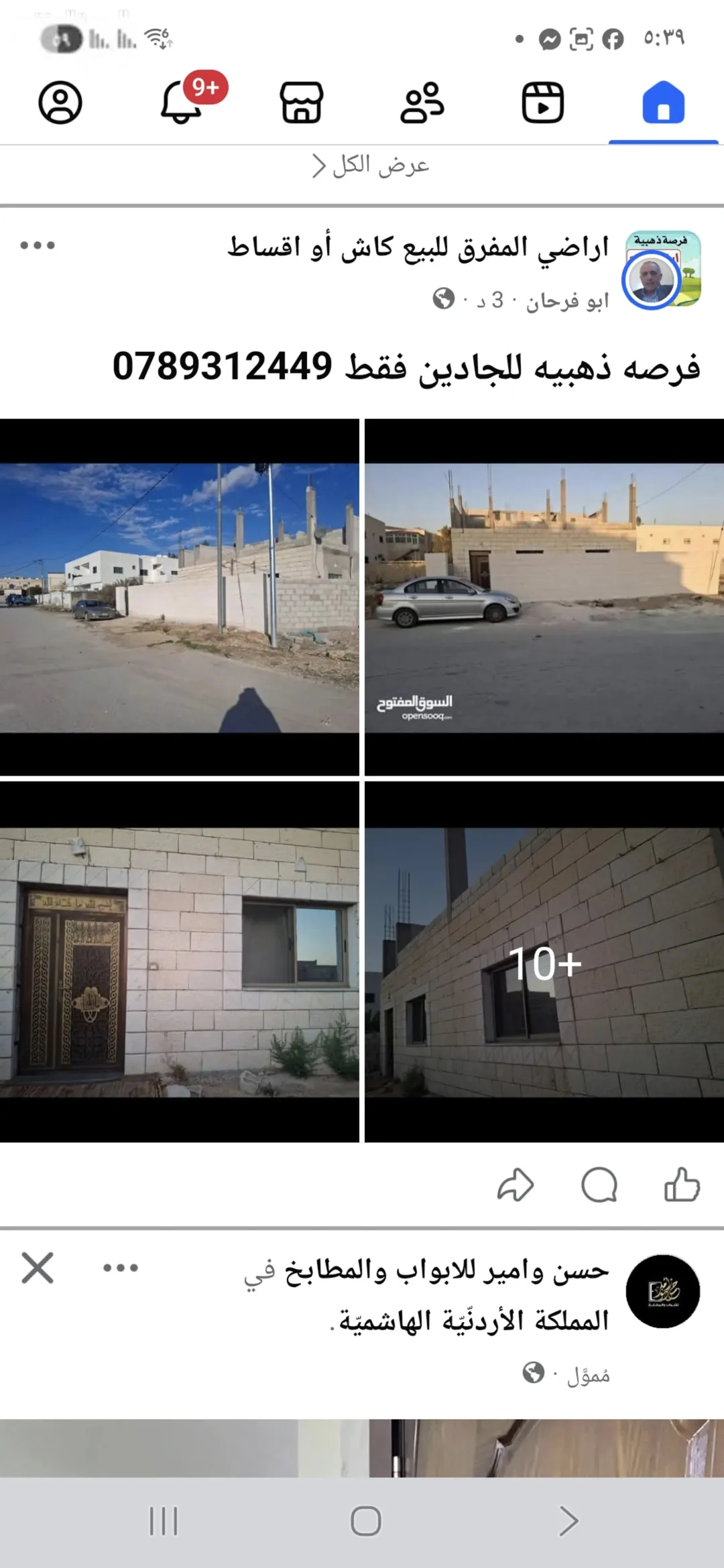
Task: Tap the 'عرض الكل' see-all link
Action: pyautogui.click(x=371, y=165)
